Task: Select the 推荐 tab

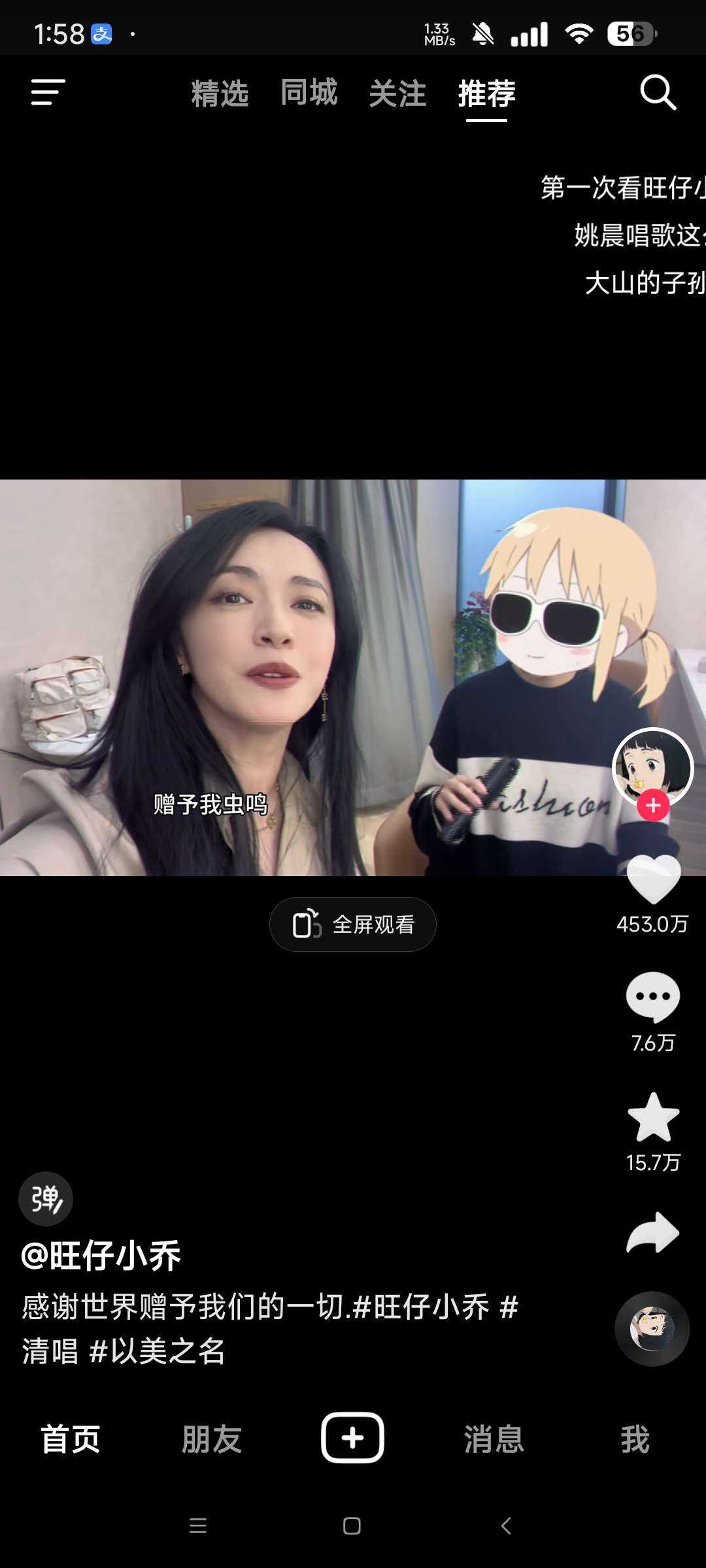Action: (486, 93)
